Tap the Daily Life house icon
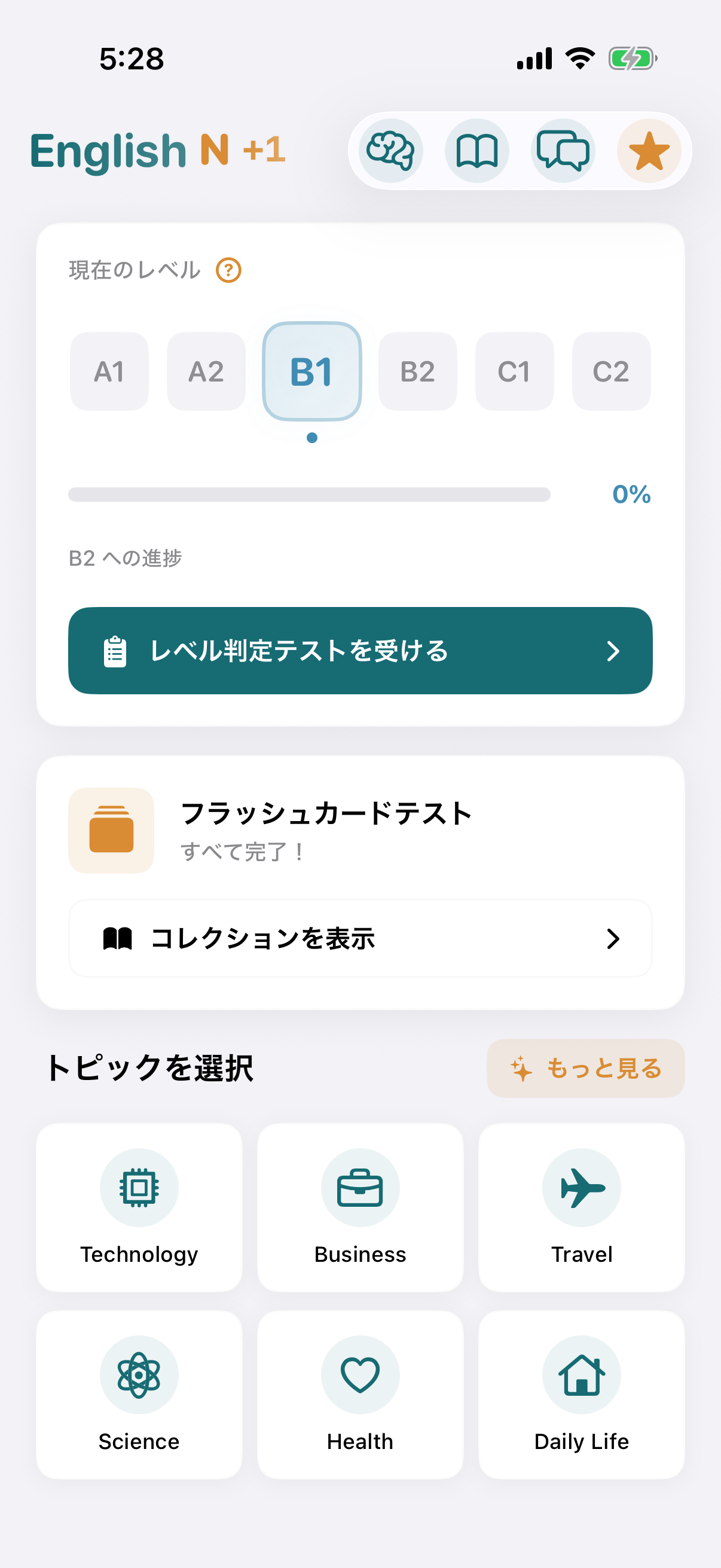This screenshot has width=721, height=1568. tap(581, 1375)
